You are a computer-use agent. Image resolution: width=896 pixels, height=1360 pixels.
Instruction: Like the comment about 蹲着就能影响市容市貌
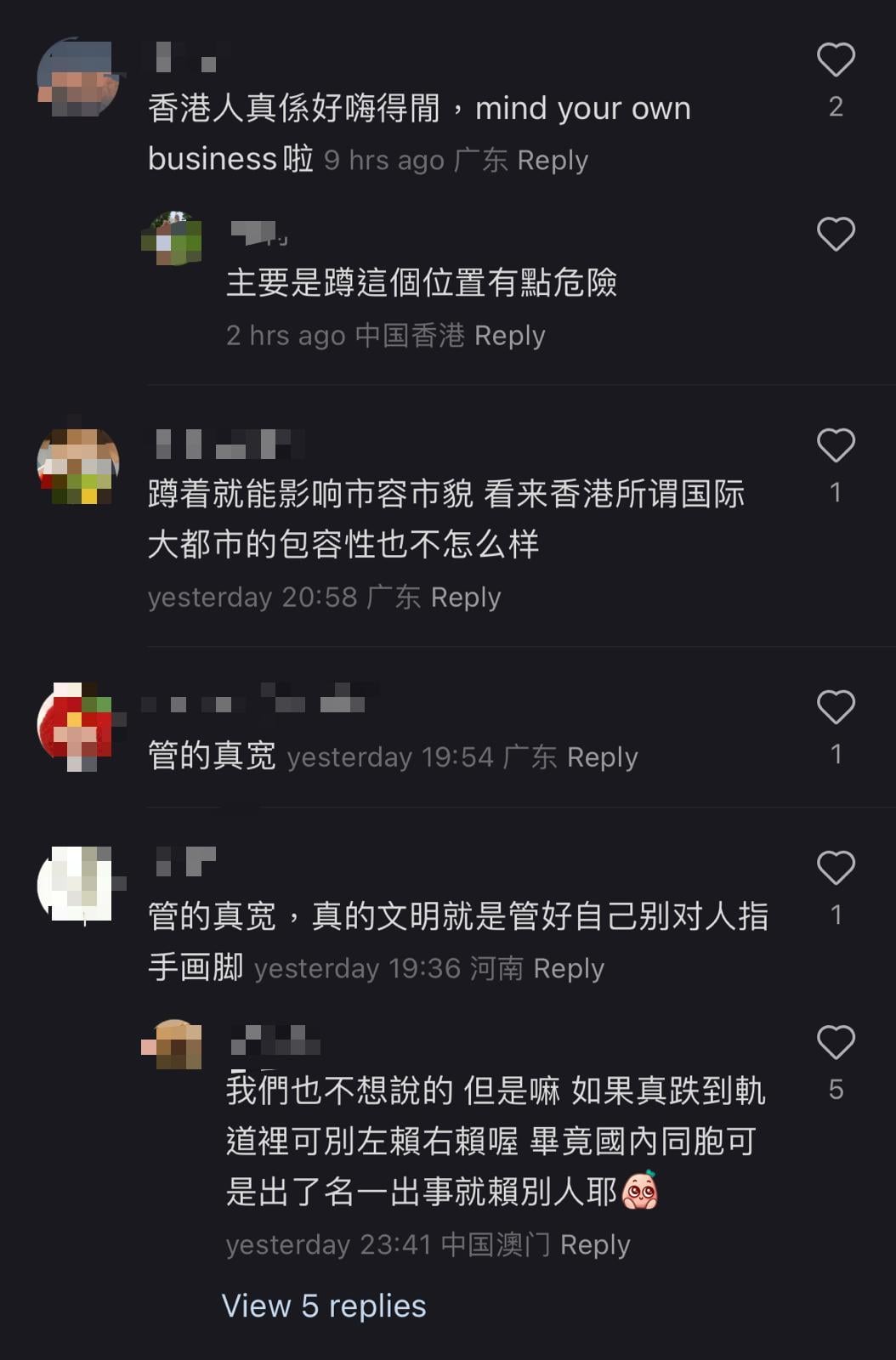[x=835, y=445]
